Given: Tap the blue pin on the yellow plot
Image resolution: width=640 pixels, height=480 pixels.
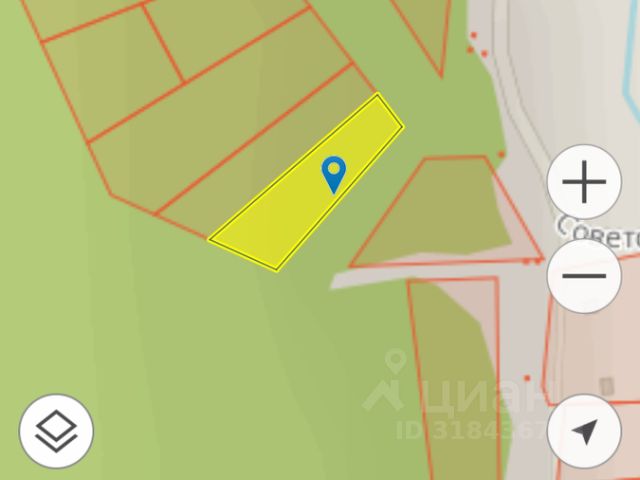Looking at the screenshot, I should click(x=333, y=173).
